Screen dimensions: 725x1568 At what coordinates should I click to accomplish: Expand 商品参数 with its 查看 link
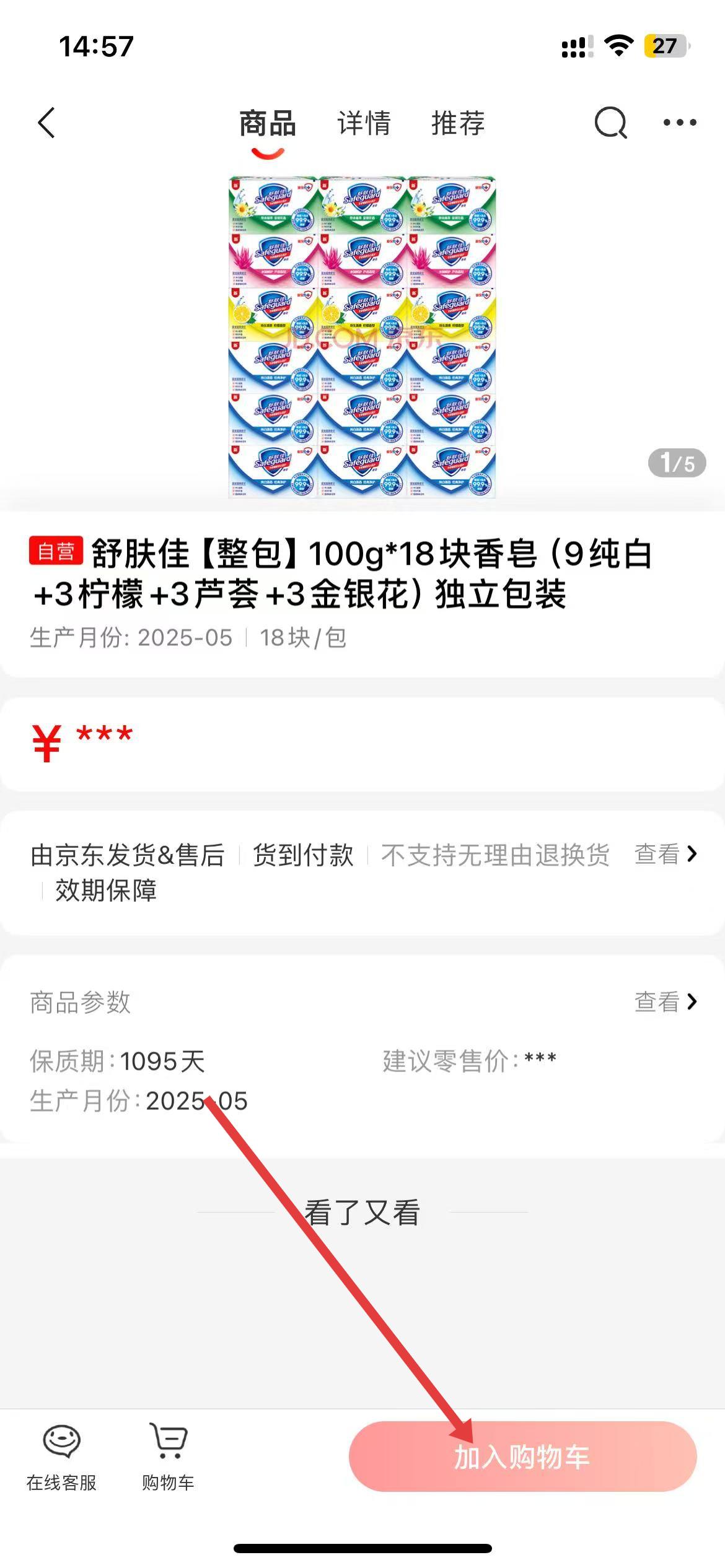pyautogui.click(x=666, y=1001)
